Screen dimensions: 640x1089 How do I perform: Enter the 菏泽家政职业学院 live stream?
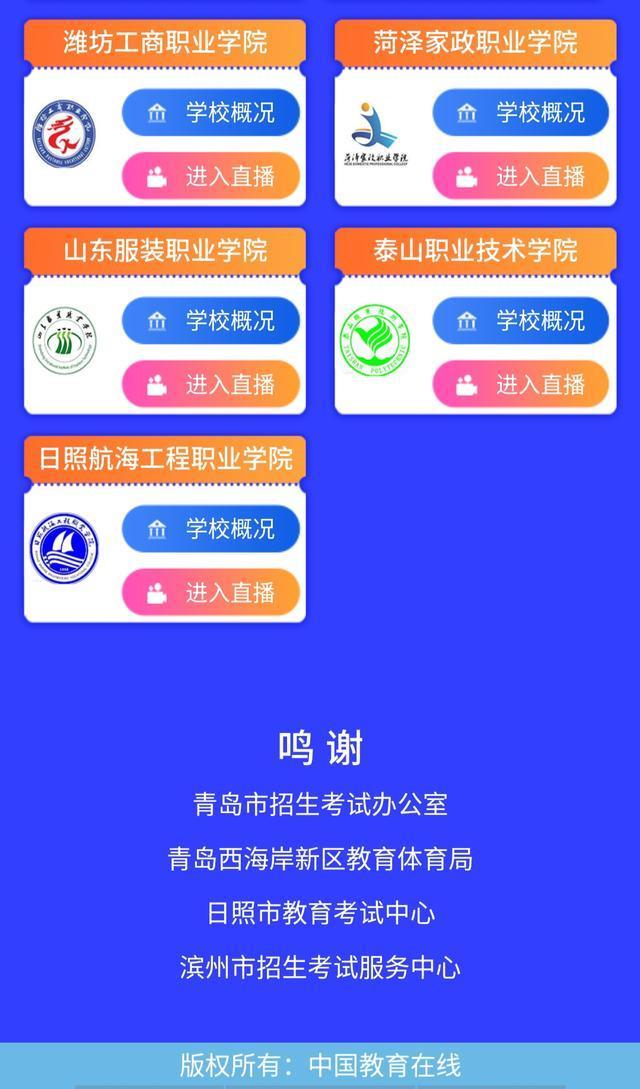pyautogui.click(x=521, y=176)
